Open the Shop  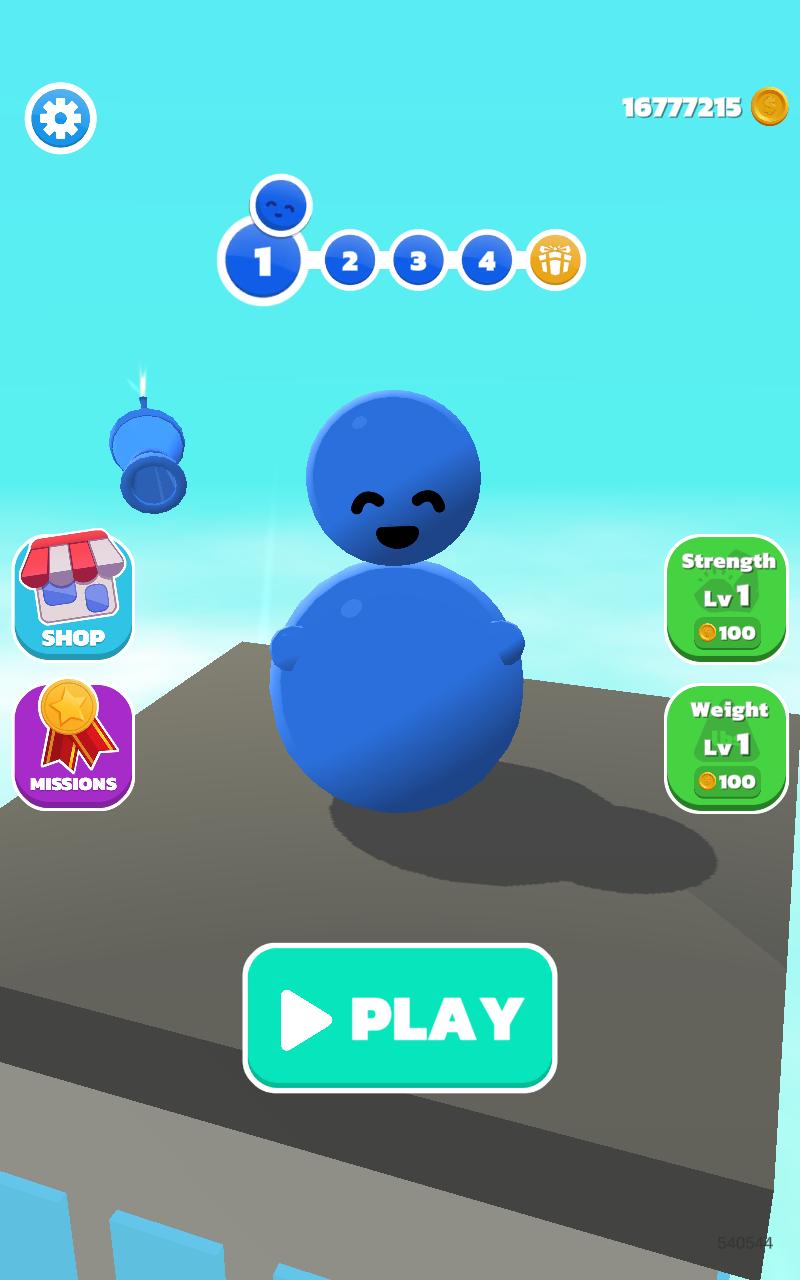point(73,596)
